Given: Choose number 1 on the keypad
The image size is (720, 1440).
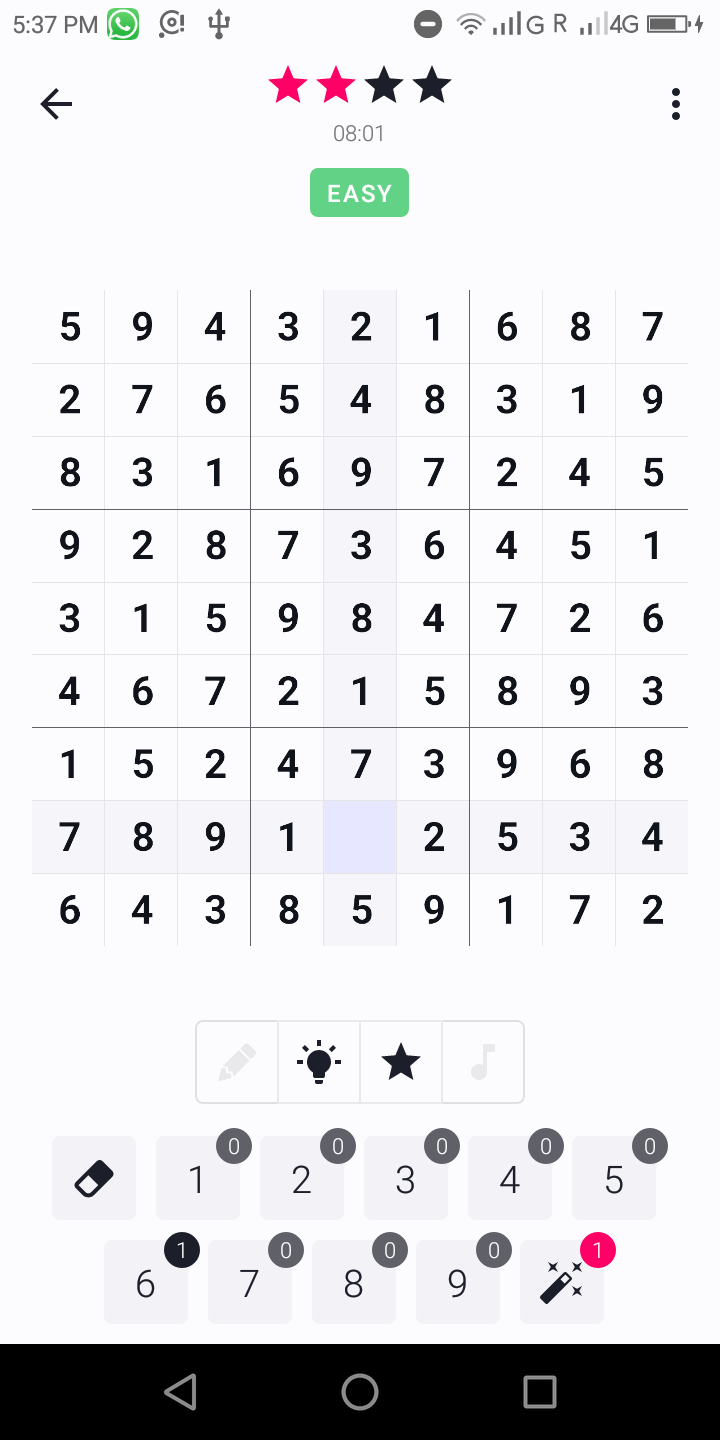Looking at the screenshot, I should pos(198,1178).
